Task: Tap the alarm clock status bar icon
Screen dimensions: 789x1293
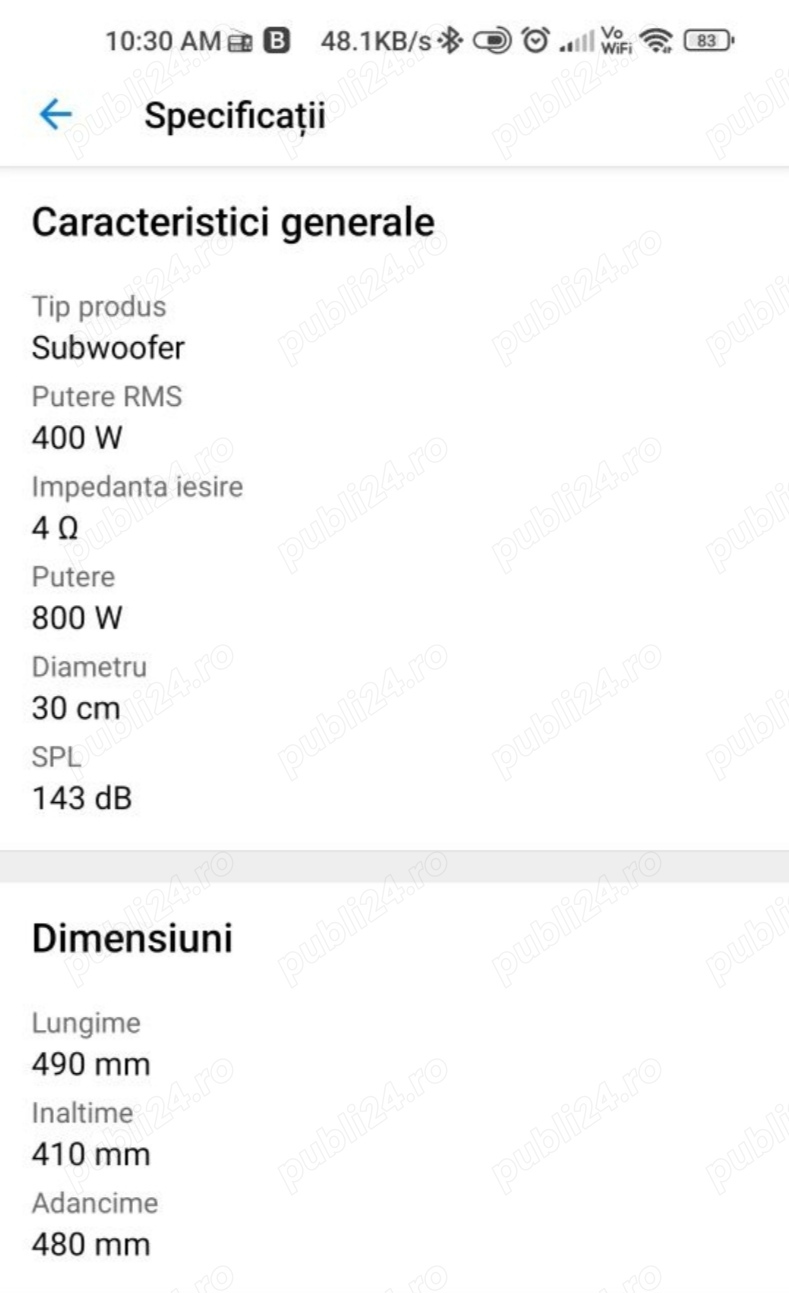Action: coord(535,40)
